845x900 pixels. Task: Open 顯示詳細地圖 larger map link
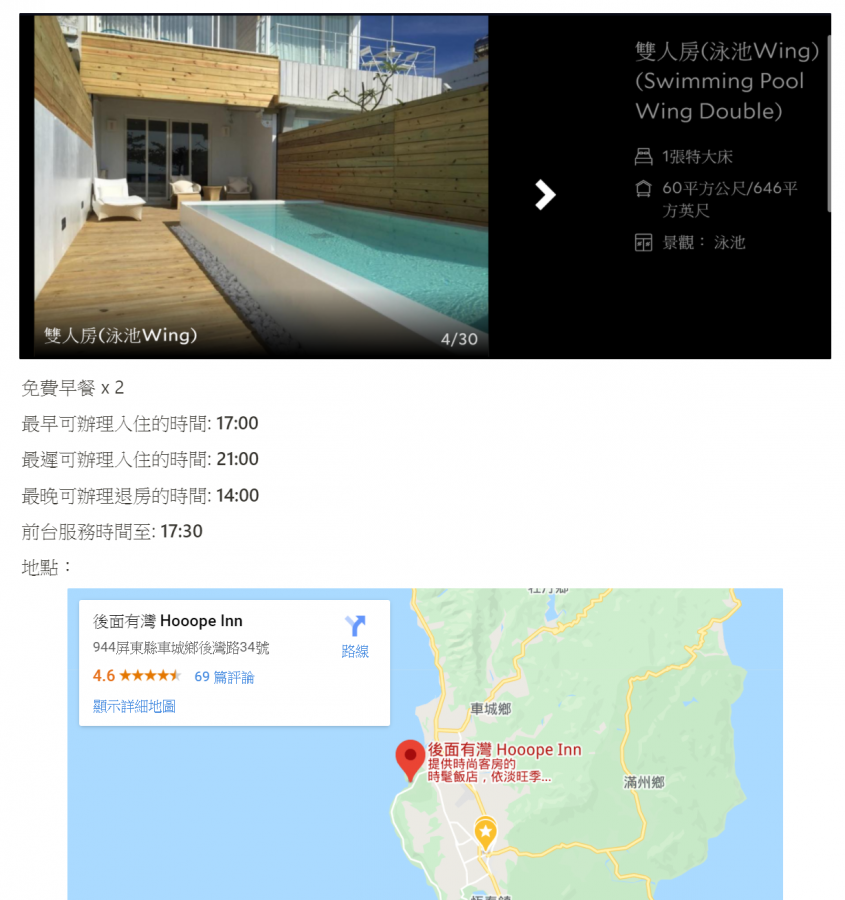coord(134,706)
